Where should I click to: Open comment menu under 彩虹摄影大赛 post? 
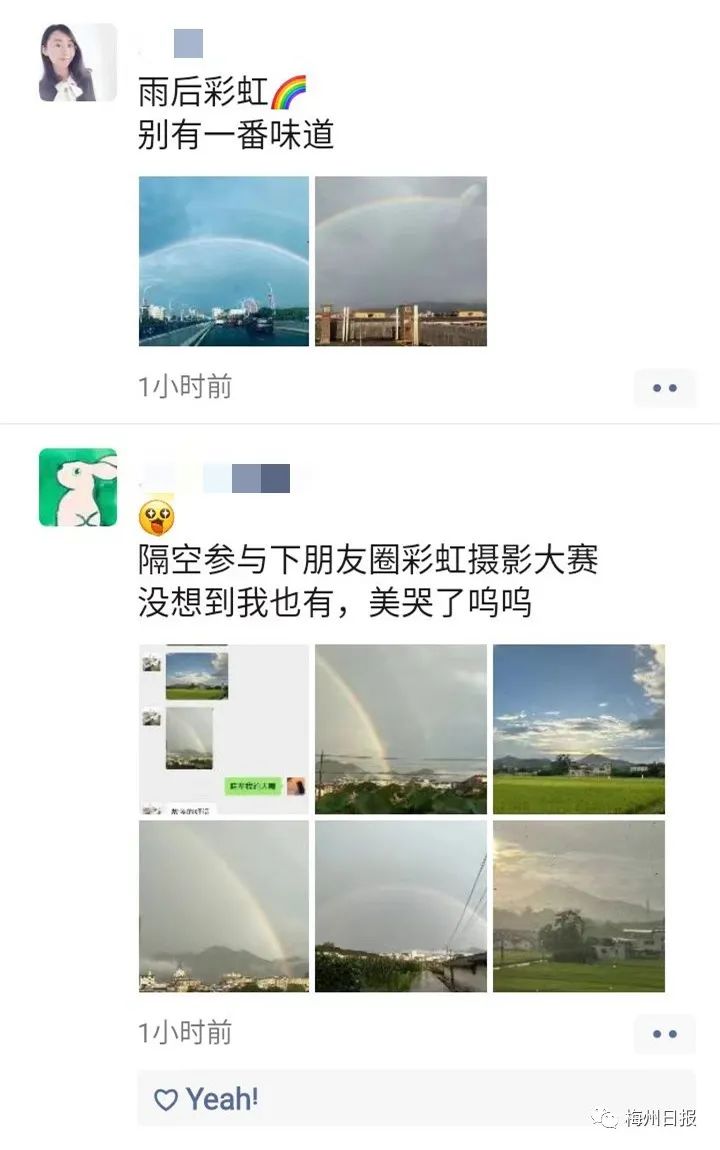point(664,1034)
